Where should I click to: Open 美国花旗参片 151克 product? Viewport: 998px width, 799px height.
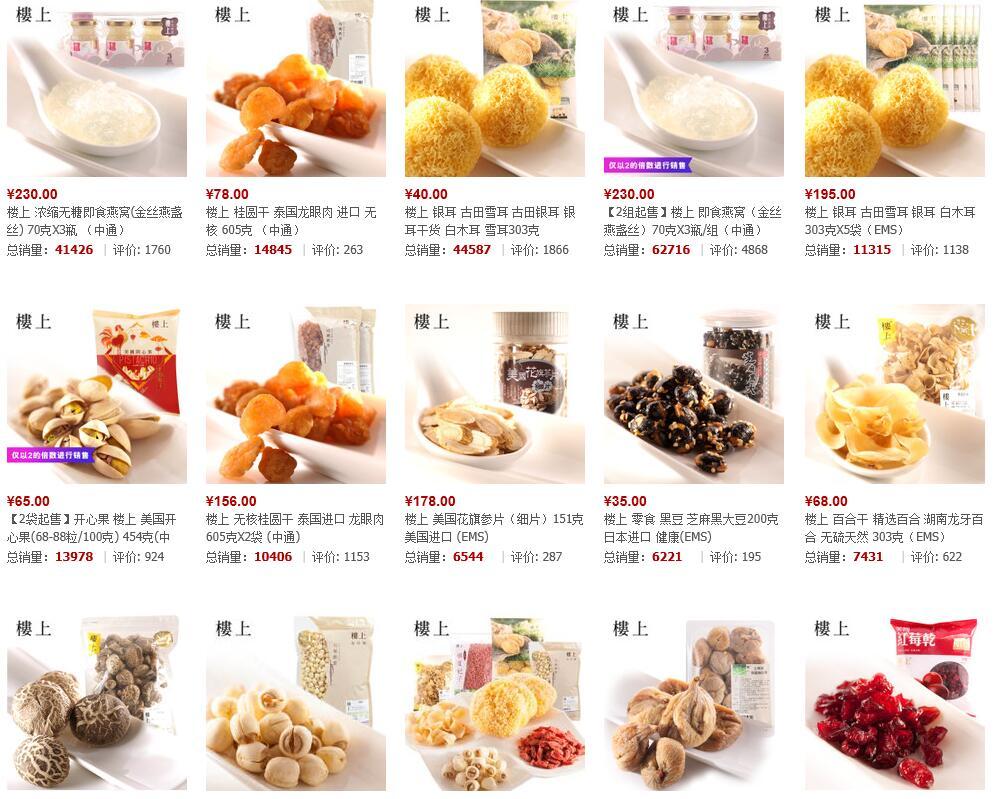(x=494, y=395)
